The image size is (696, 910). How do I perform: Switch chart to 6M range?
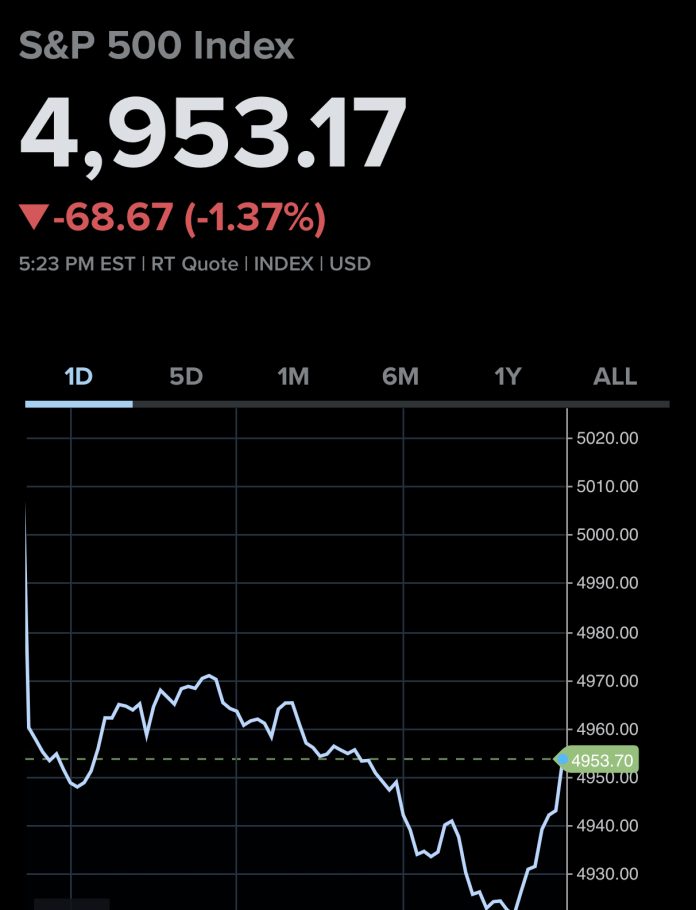[x=400, y=377]
